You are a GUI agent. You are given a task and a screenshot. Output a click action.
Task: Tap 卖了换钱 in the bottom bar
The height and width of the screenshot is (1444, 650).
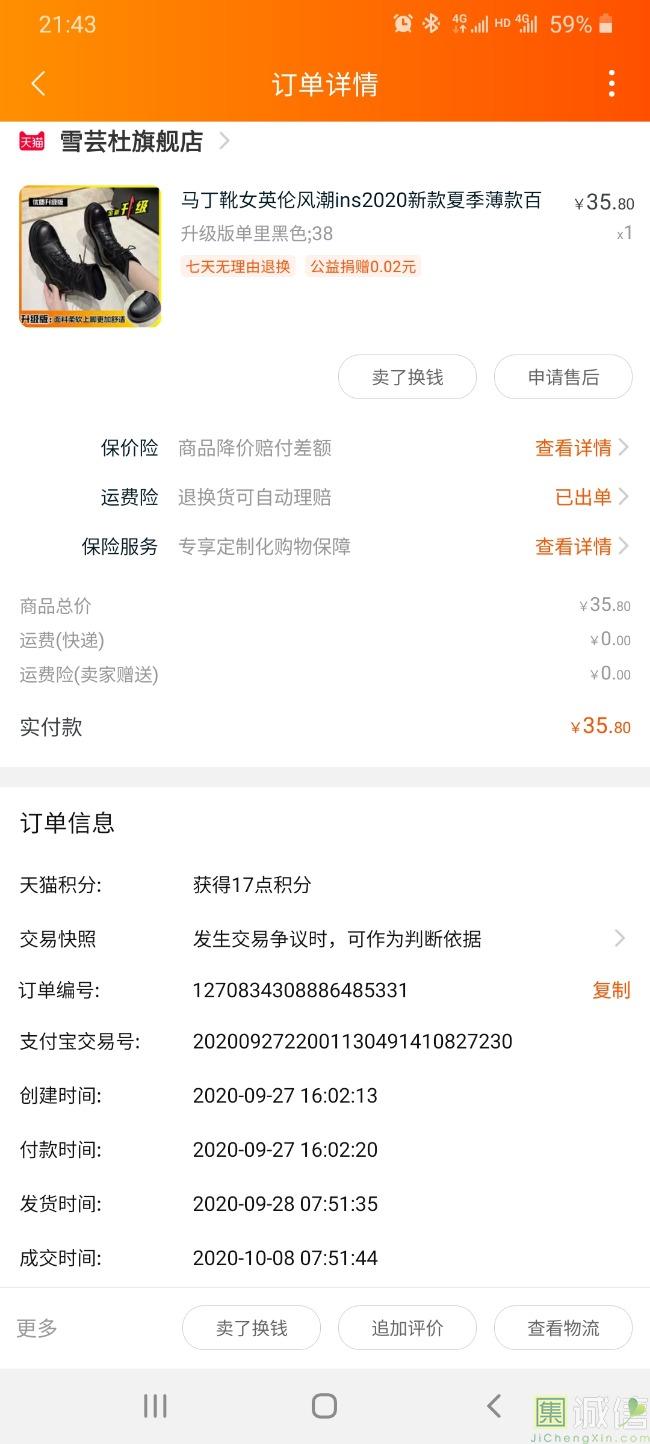click(251, 1328)
